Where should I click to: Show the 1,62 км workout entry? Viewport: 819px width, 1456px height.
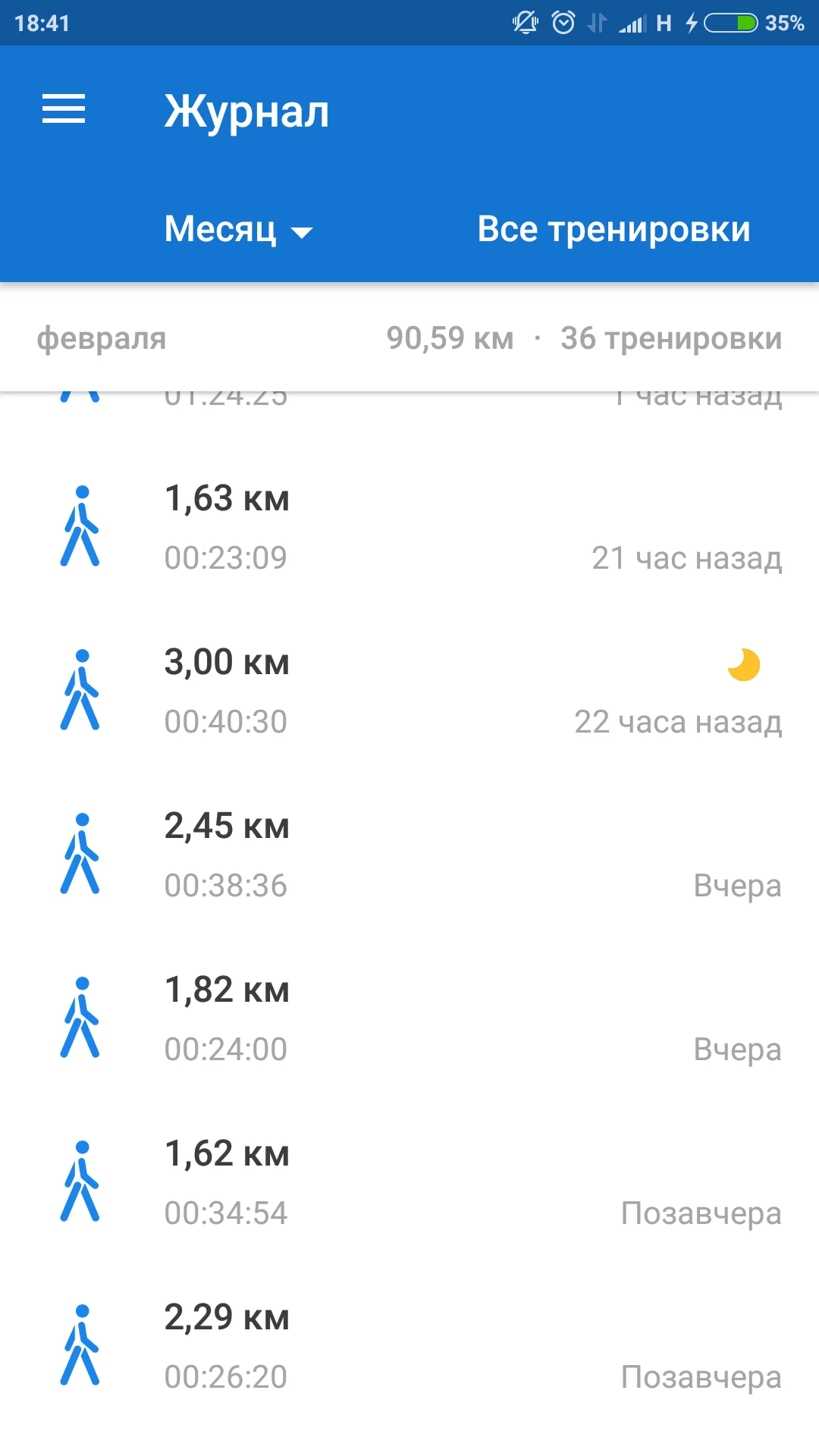pyautogui.click(x=409, y=1182)
